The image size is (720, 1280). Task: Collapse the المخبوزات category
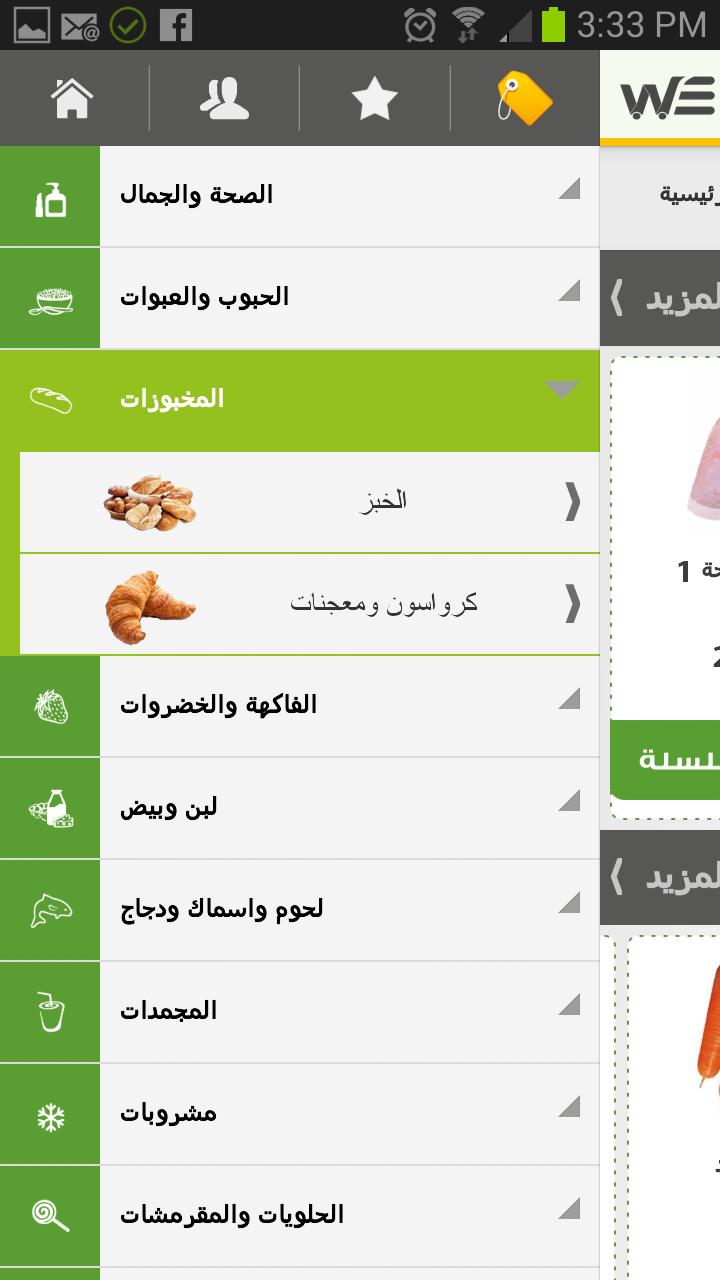click(x=300, y=399)
